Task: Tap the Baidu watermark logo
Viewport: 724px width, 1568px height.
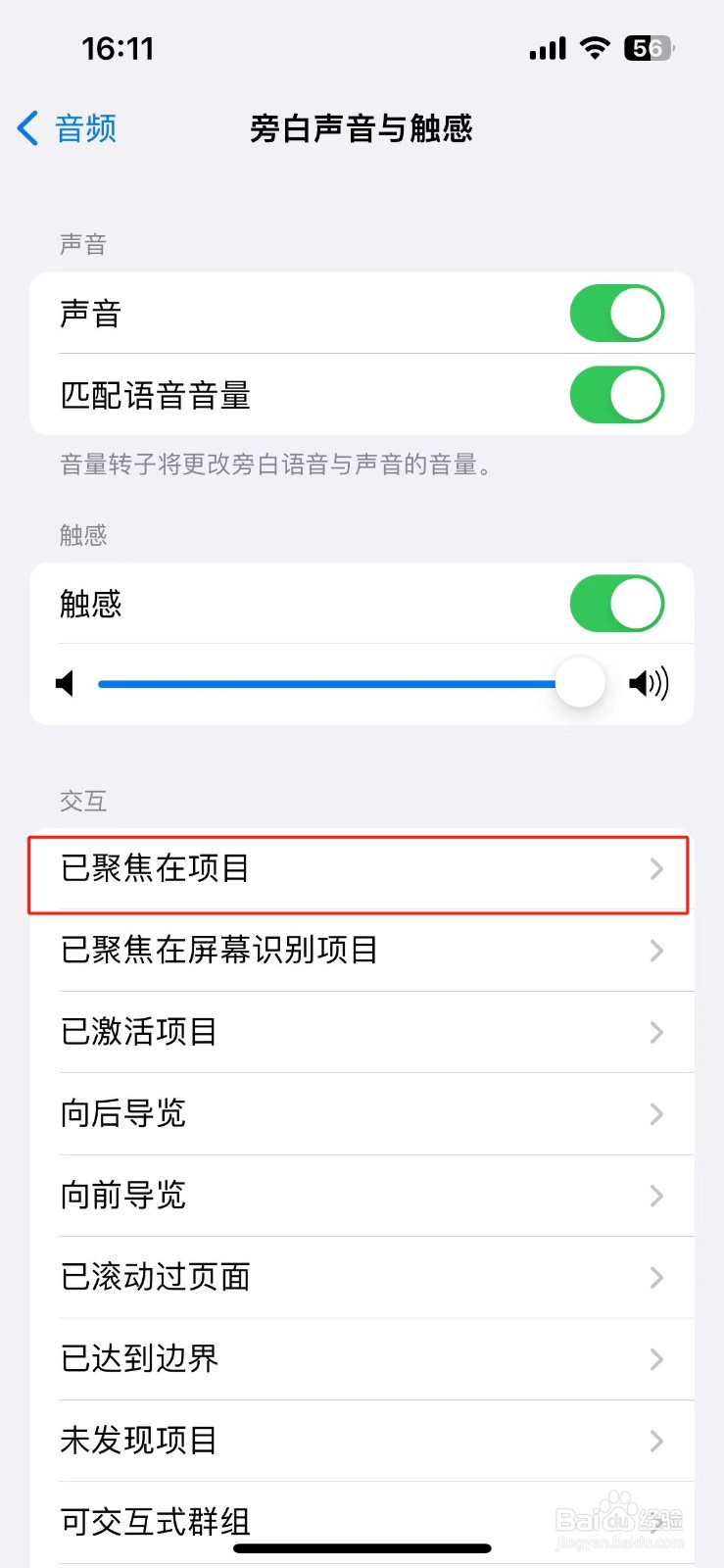Action: (615, 1519)
